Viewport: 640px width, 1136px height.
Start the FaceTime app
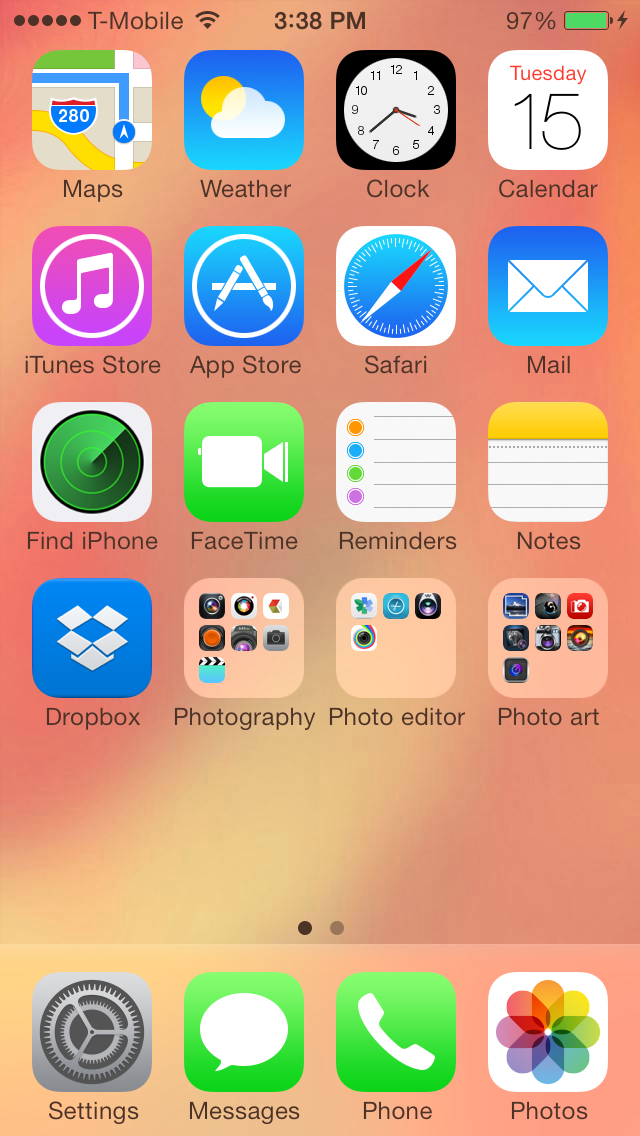244,462
